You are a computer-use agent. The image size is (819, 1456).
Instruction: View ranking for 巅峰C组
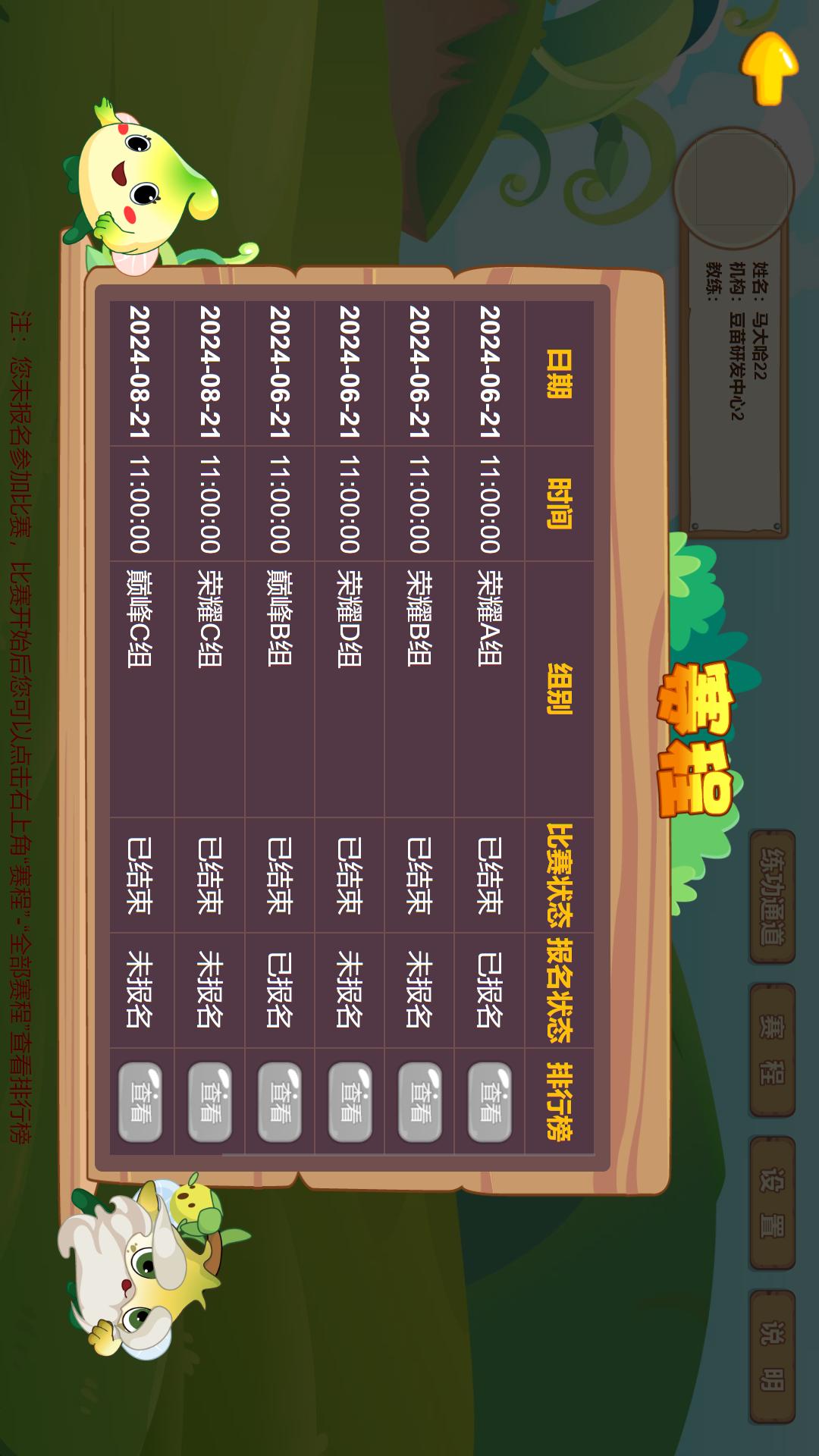pos(140,1102)
